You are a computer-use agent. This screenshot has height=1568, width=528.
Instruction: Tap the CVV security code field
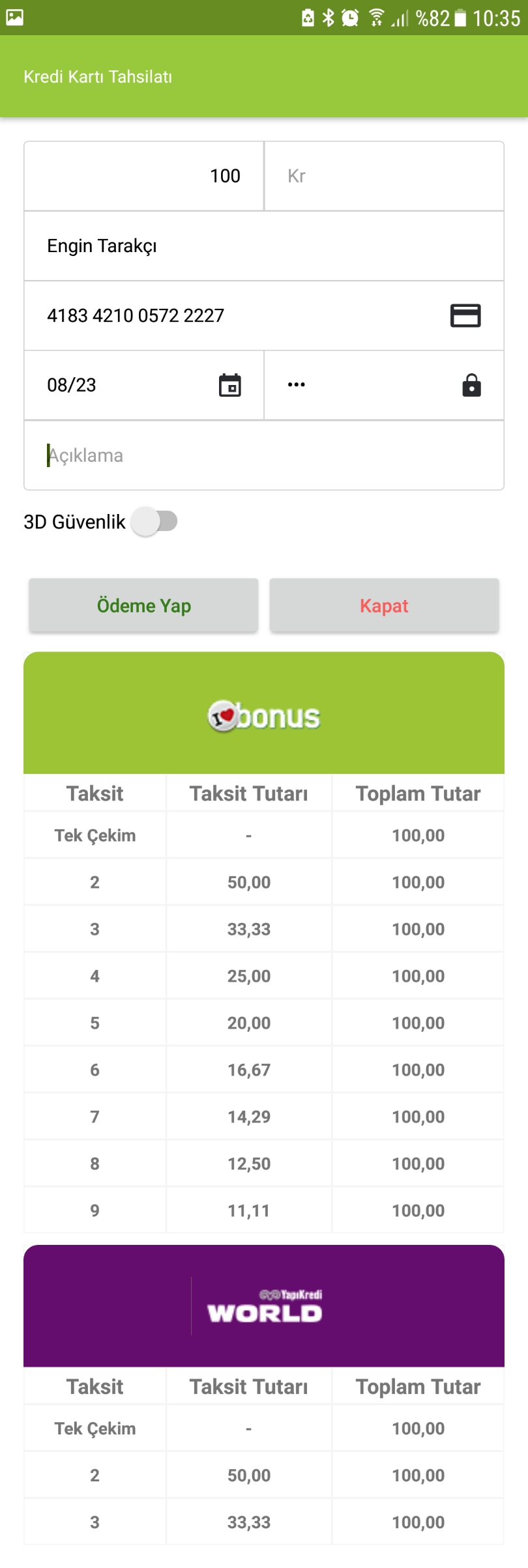click(x=365, y=385)
